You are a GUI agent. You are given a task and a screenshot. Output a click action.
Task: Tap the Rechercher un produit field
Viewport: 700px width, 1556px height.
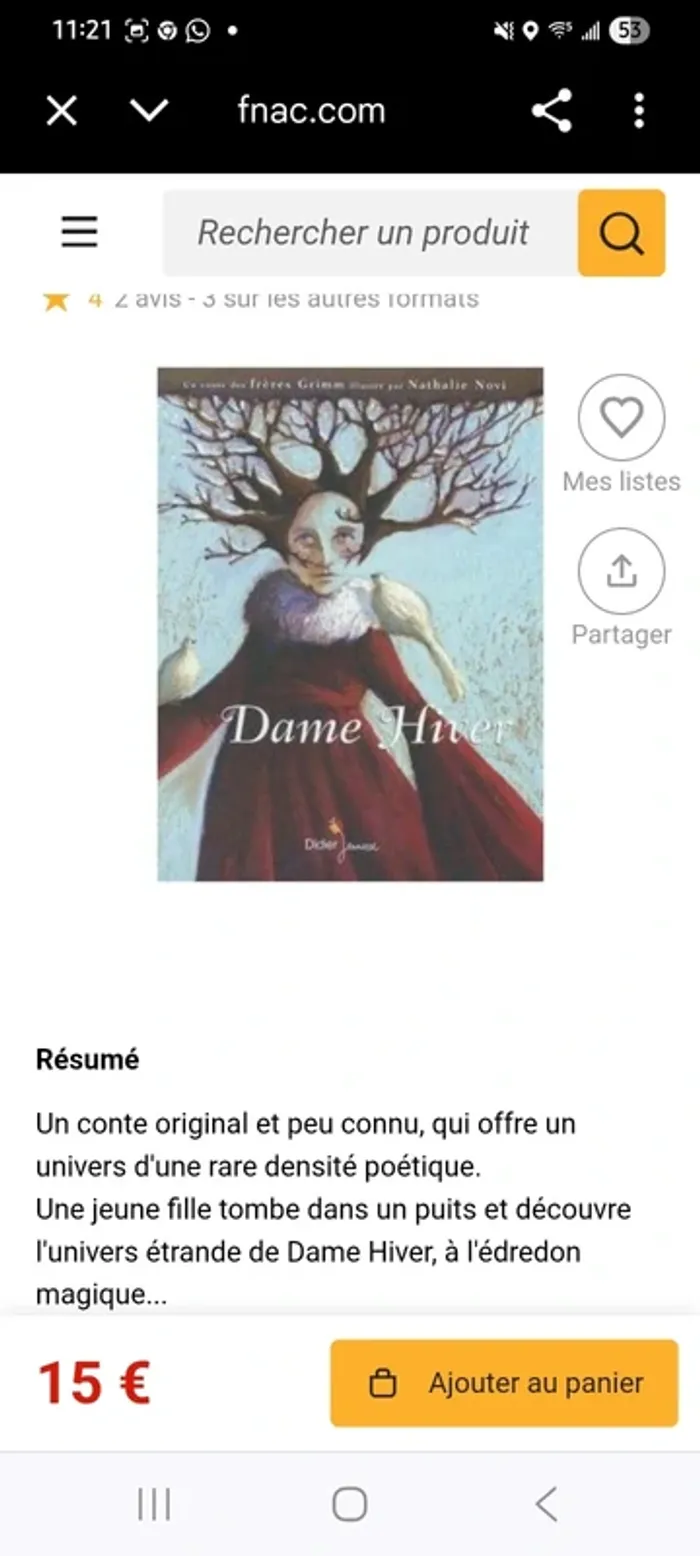(370, 232)
